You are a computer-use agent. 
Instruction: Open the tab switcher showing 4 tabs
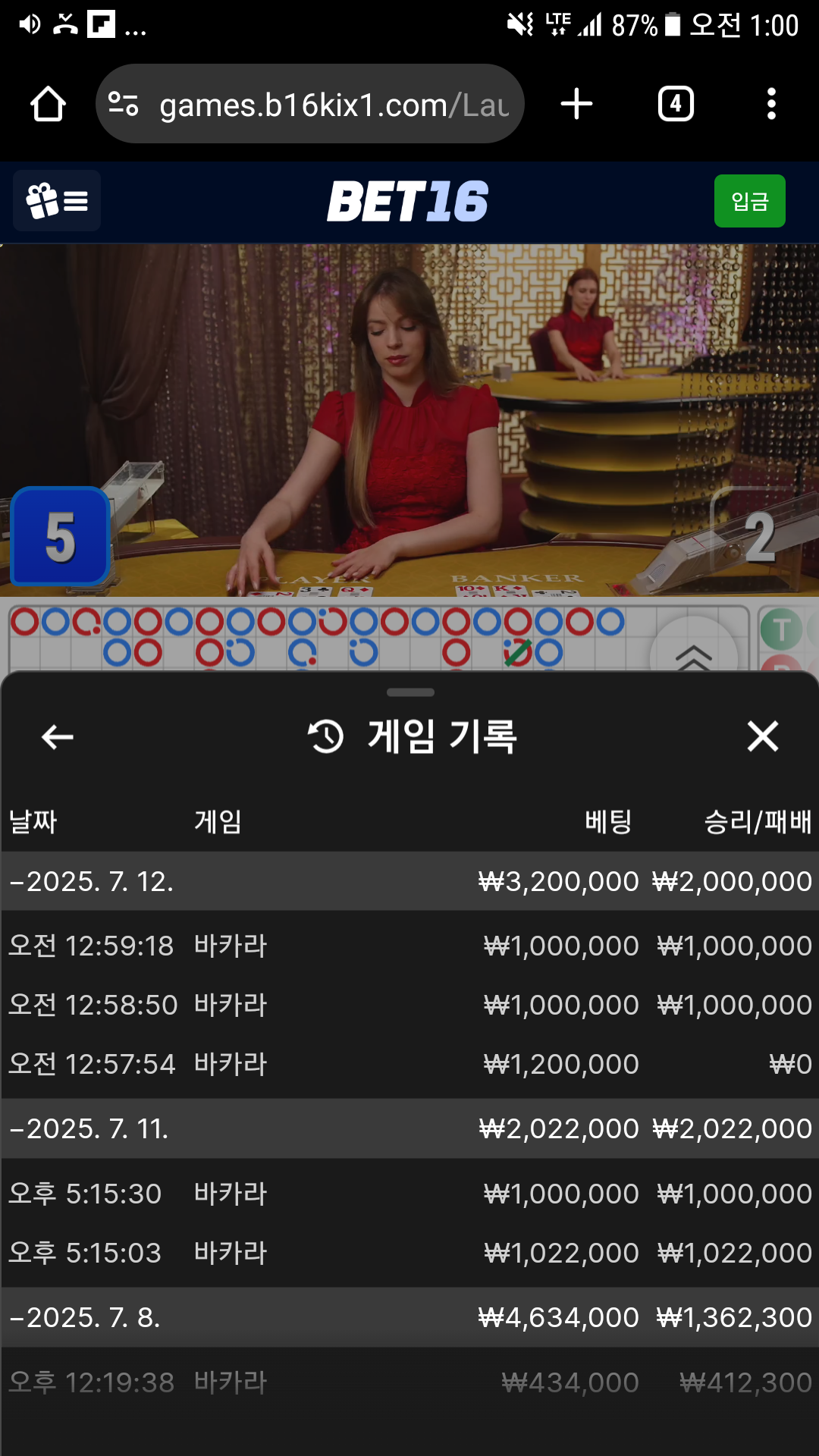pyautogui.click(x=676, y=104)
